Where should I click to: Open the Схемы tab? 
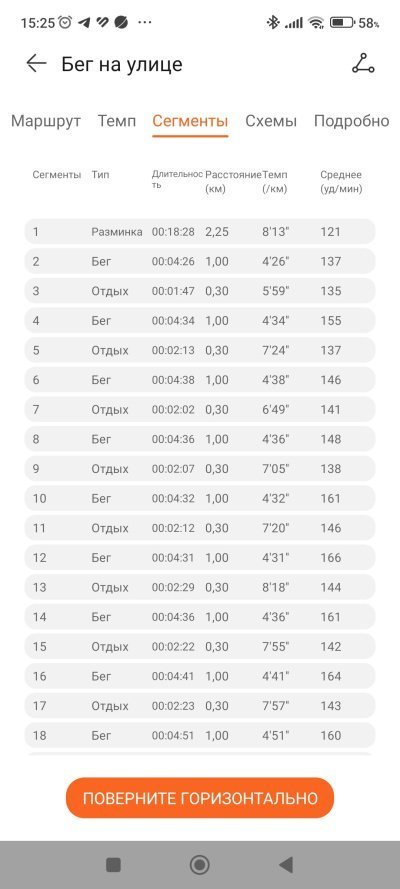point(271,121)
